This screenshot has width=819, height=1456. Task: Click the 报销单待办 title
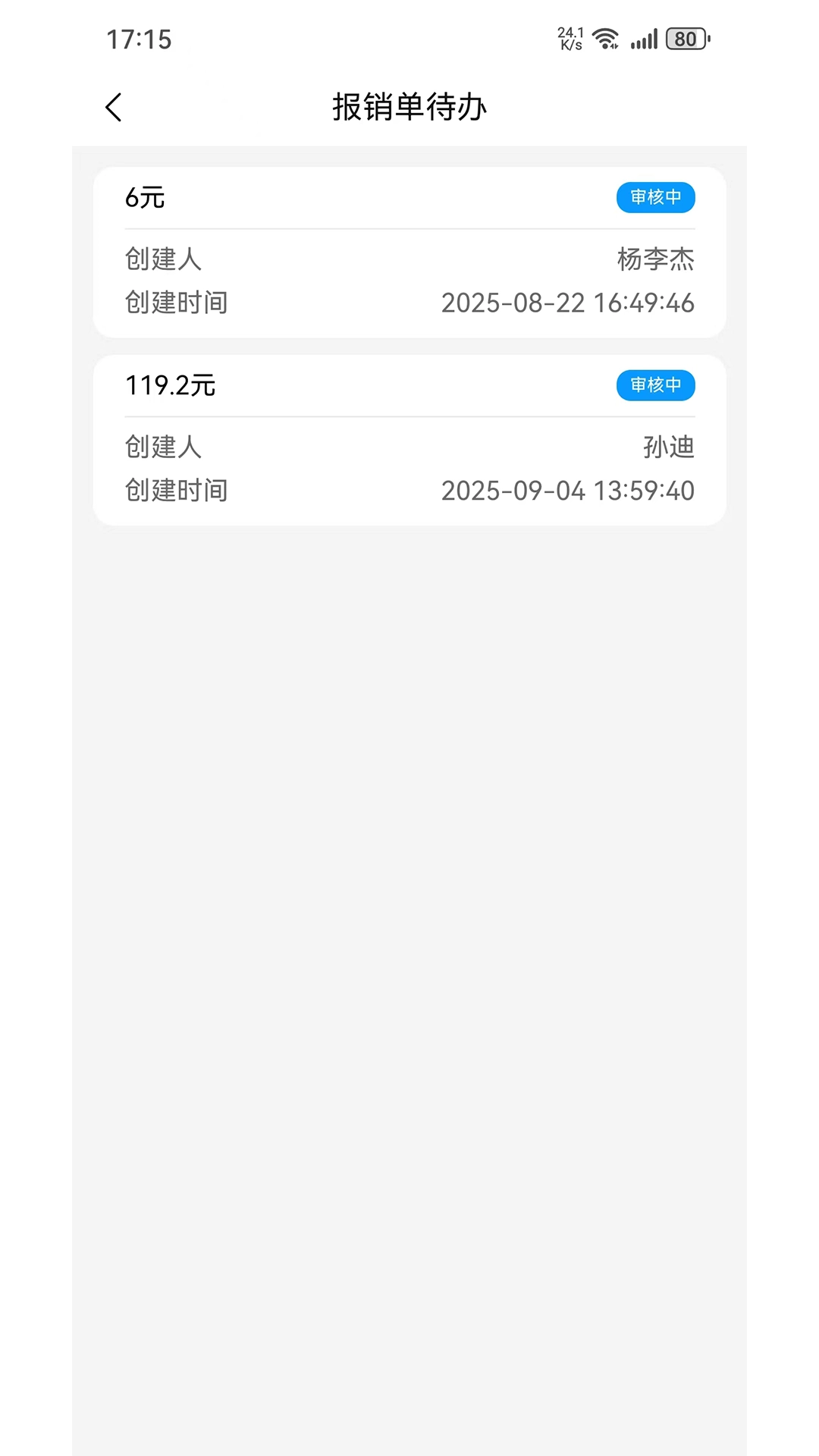pos(409,107)
